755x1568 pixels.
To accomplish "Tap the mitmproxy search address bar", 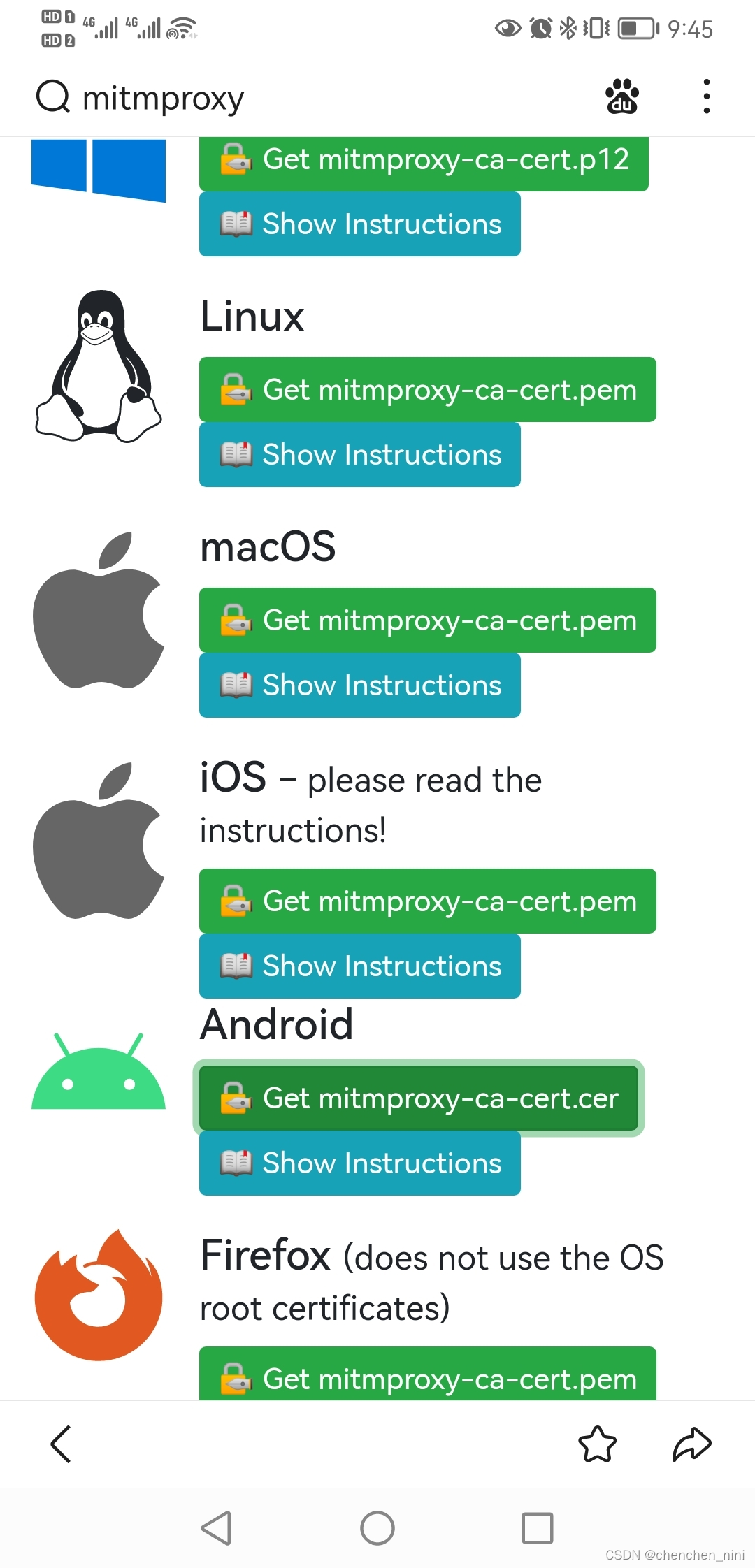I will pos(280,98).
